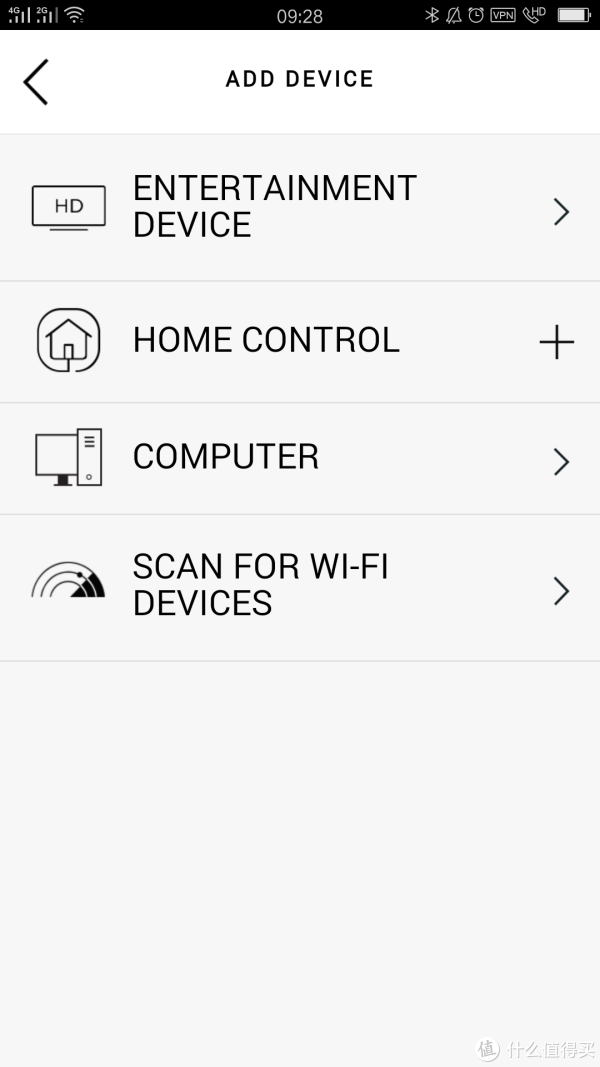Go back from Add Device screen
600x1067 pixels.
[x=35, y=82]
